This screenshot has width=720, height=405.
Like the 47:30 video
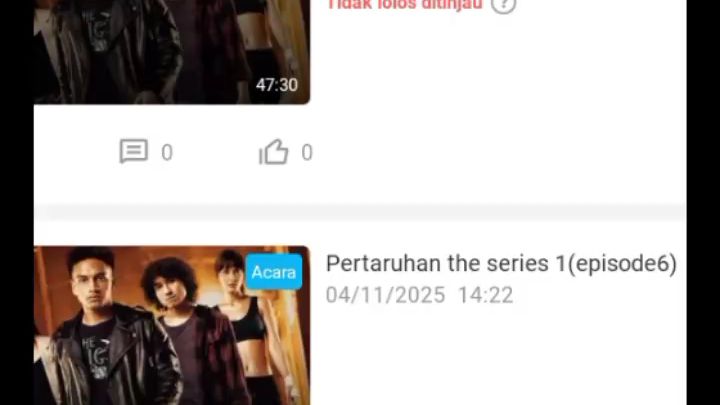click(274, 152)
